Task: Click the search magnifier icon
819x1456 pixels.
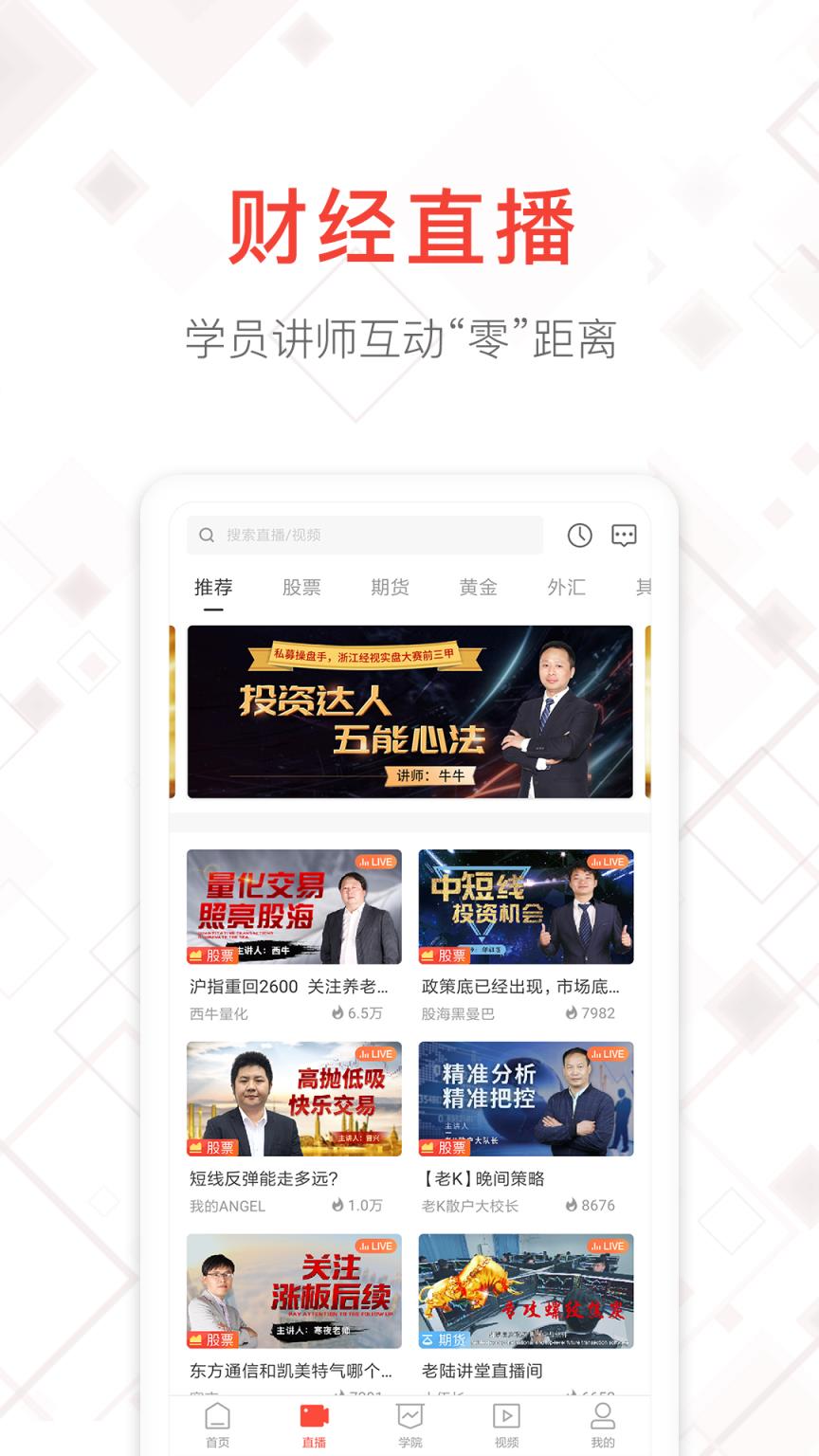Action: click(206, 534)
